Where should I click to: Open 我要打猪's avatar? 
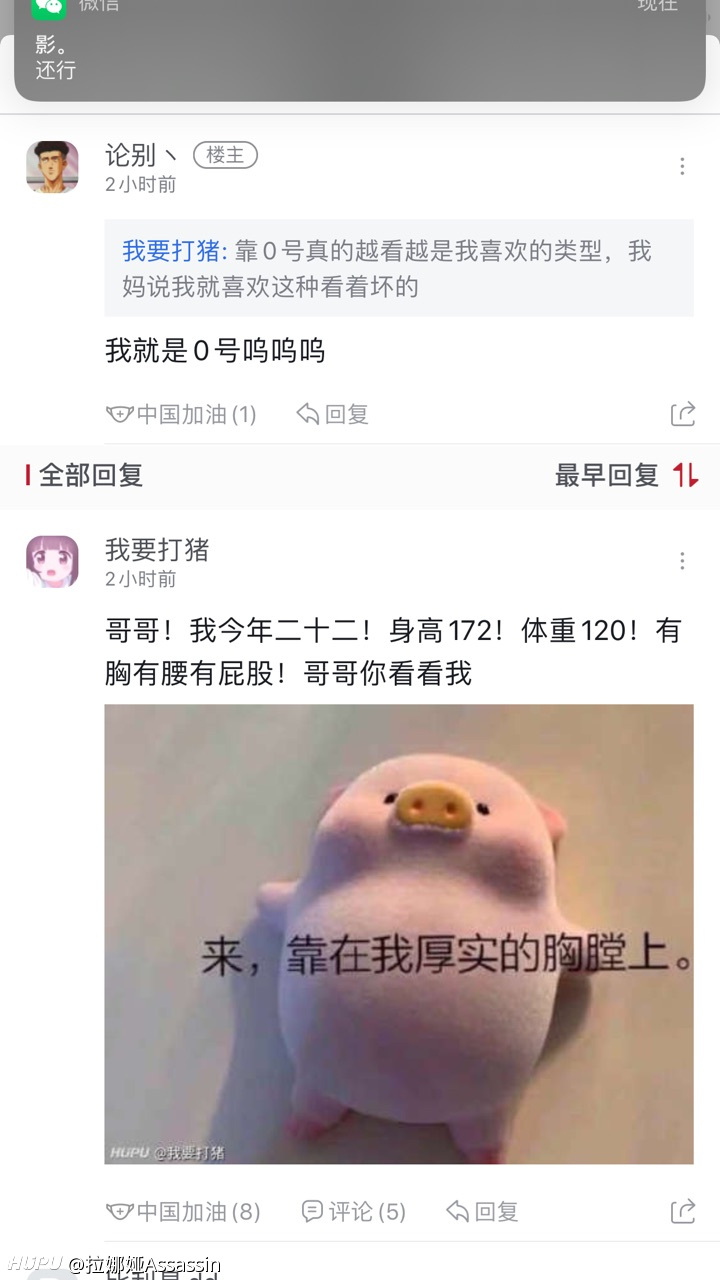[x=52, y=561]
